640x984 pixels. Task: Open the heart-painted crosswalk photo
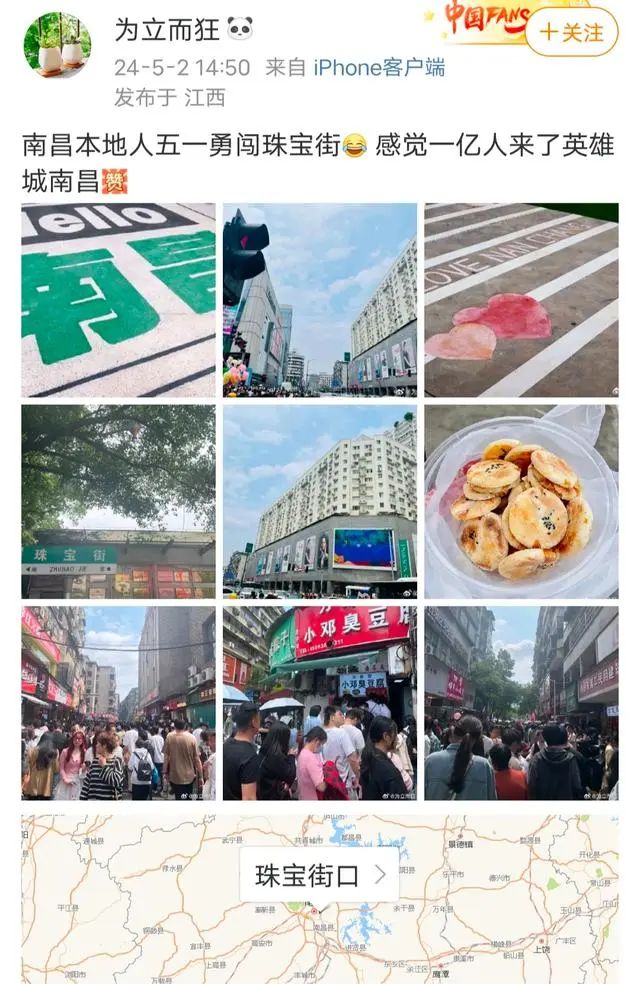[521, 300]
